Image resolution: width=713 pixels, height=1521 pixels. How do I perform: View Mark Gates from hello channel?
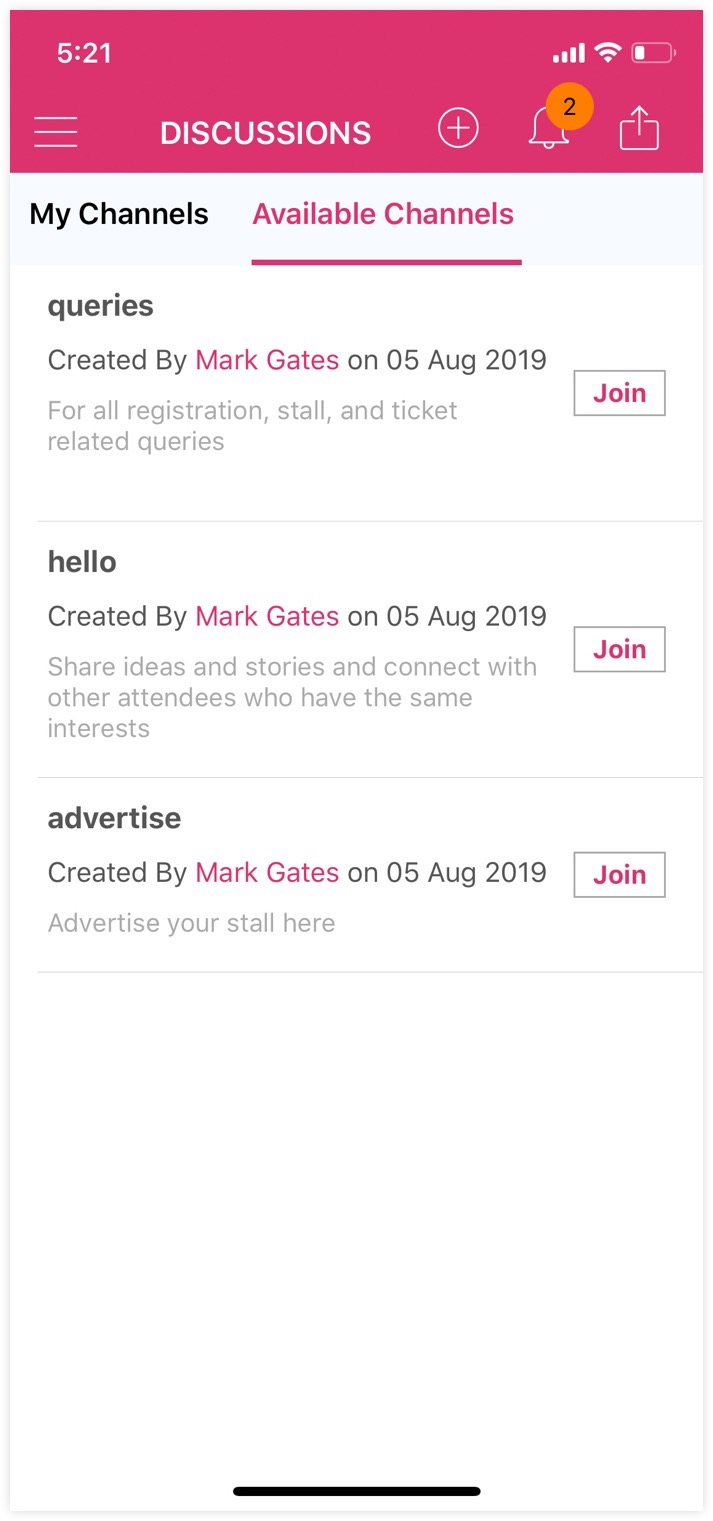pyautogui.click(x=267, y=616)
